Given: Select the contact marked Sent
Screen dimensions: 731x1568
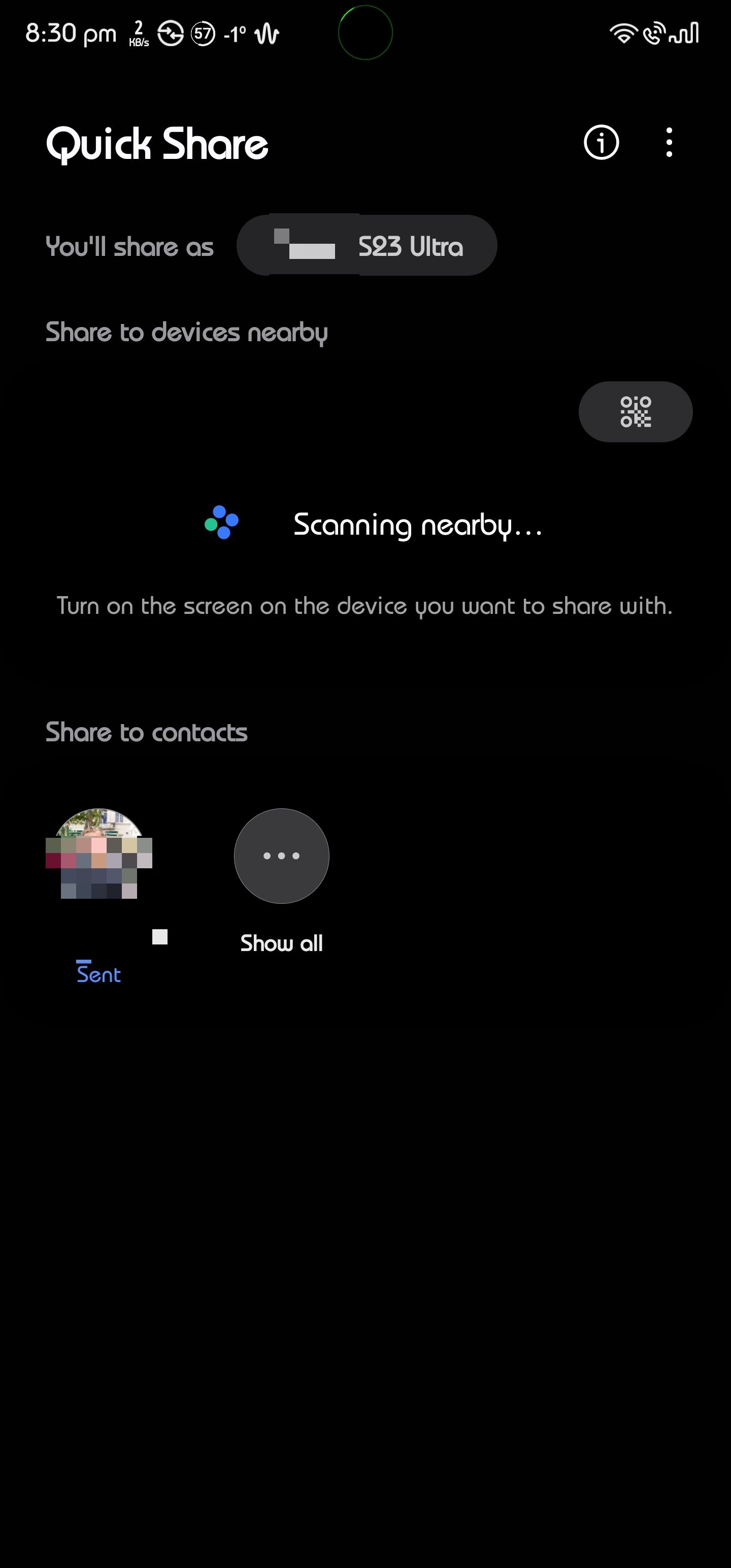Looking at the screenshot, I should [x=98, y=855].
